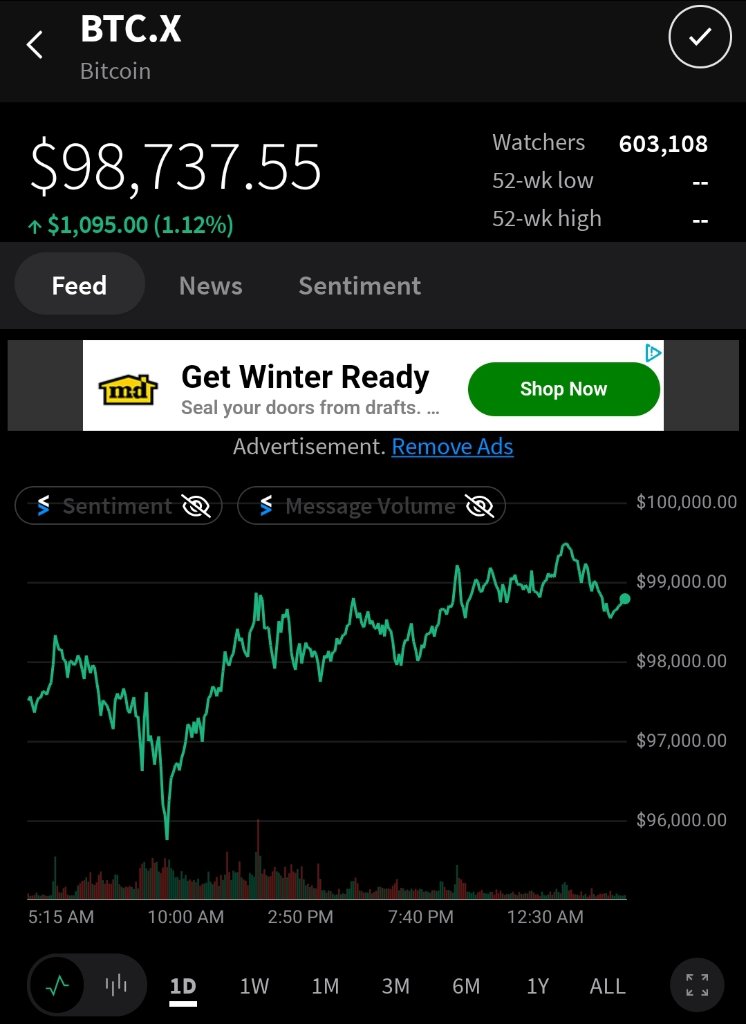This screenshot has height=1024, width=746.
Task: Select the 1W time range
Action: click(254, 986)
